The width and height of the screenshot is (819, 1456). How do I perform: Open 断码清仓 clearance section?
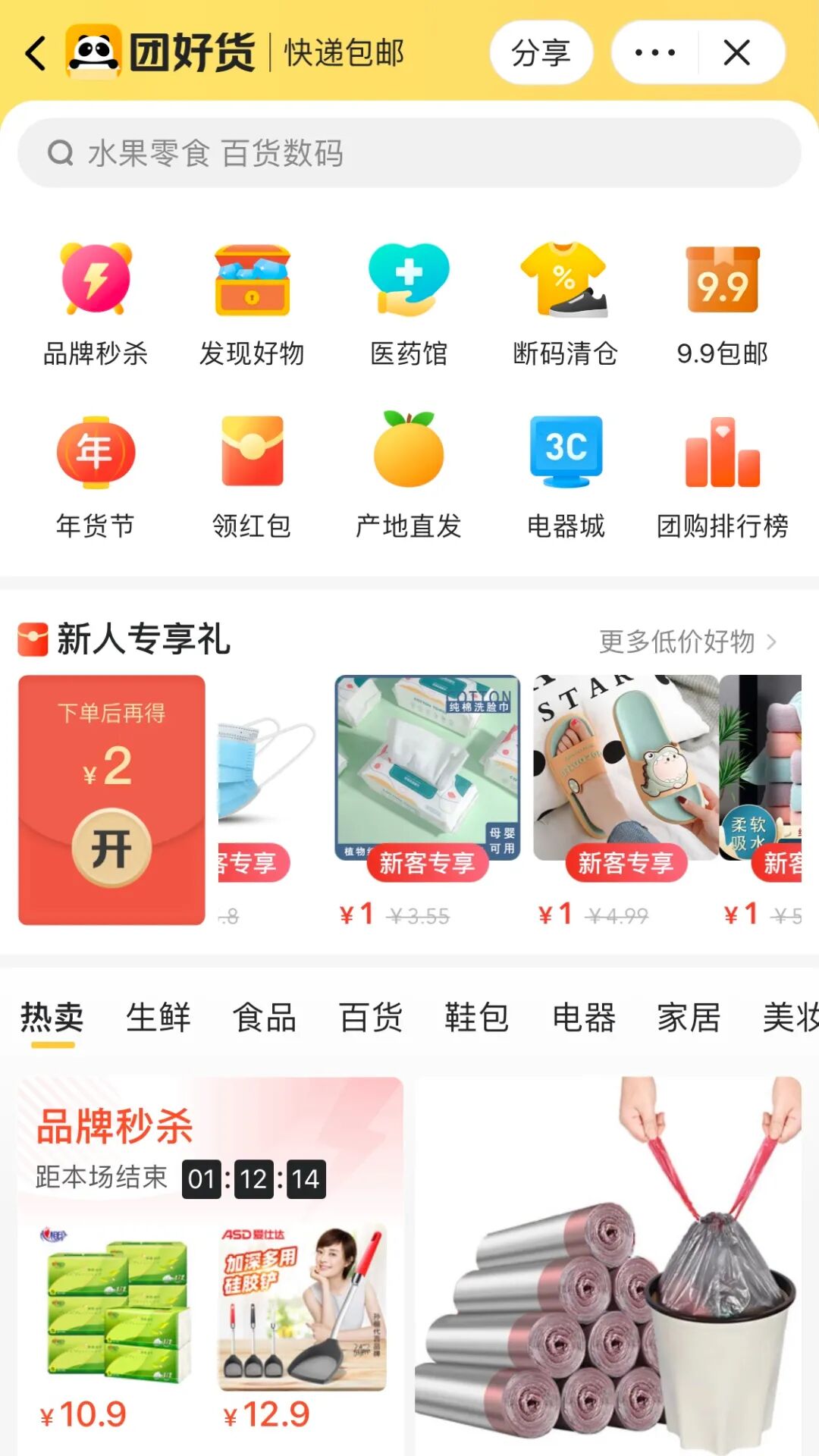[565, 303]
